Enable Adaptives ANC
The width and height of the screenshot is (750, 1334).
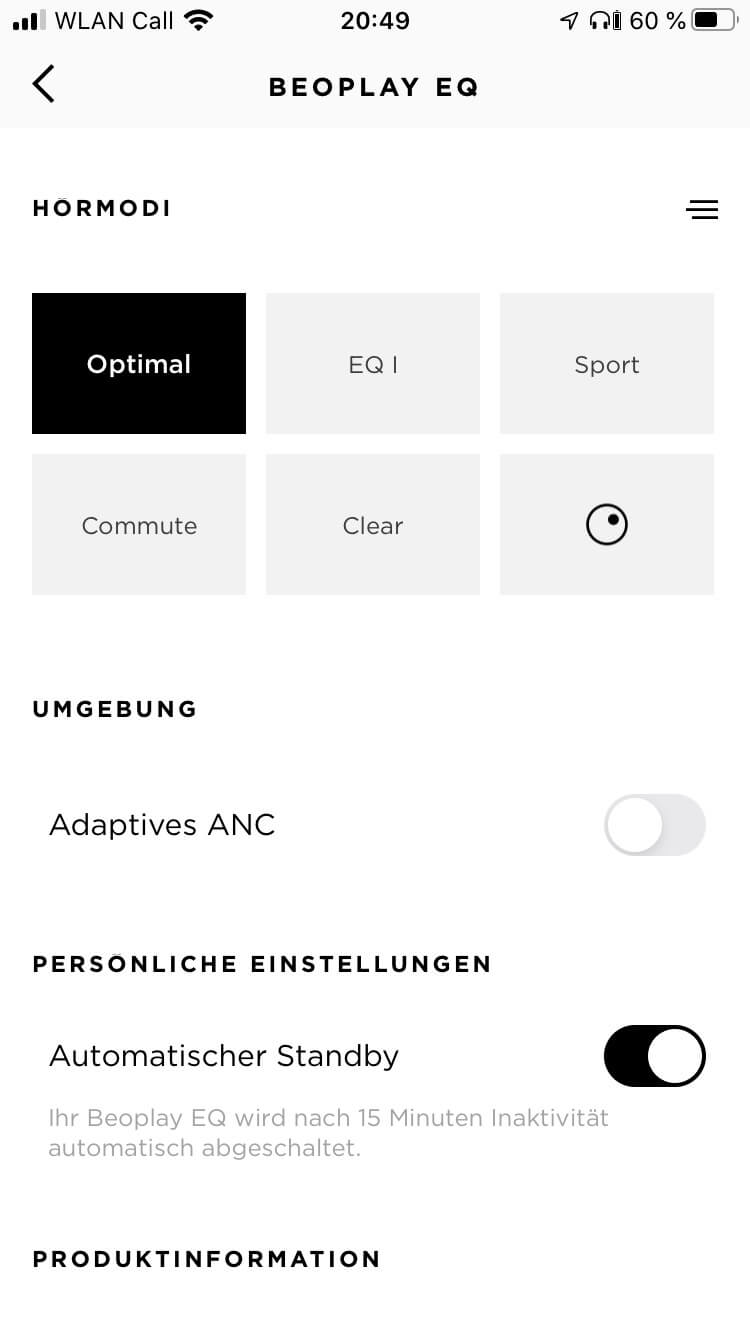pyautogui.click(x=655, y=825)
